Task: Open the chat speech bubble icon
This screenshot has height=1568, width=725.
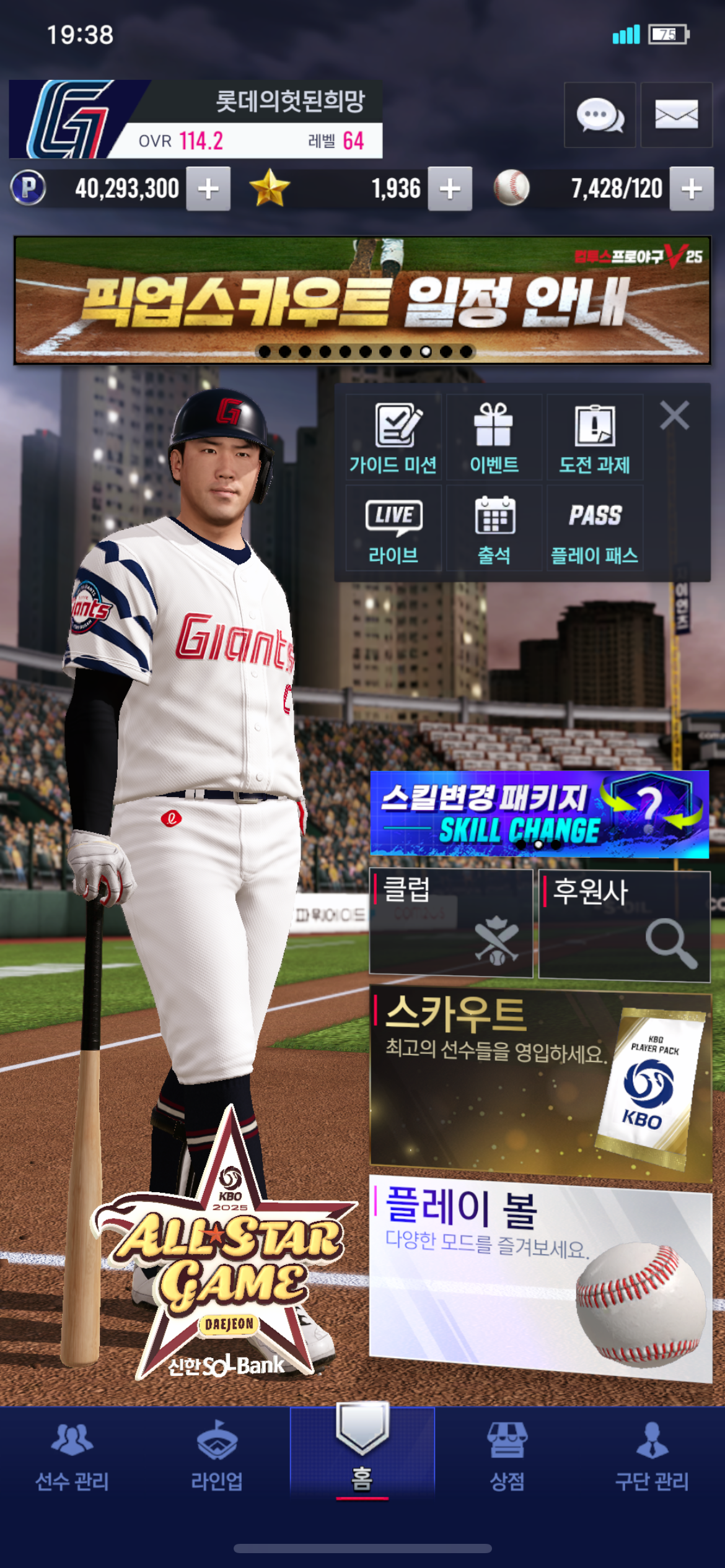Action: click(x=599, y=115)
